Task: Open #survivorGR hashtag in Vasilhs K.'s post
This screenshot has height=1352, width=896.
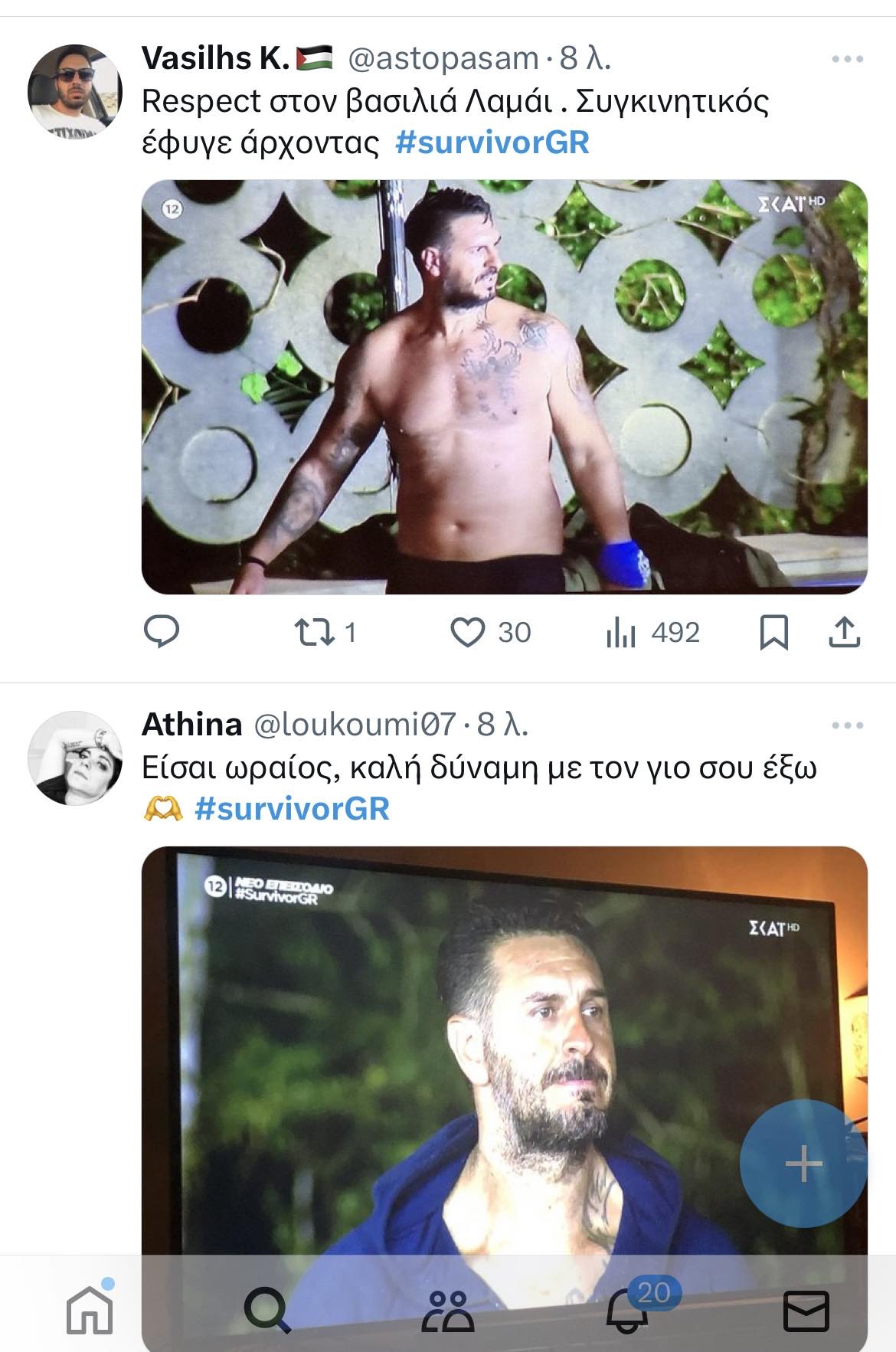Action: pyautogui.click(x=492, y=143)
